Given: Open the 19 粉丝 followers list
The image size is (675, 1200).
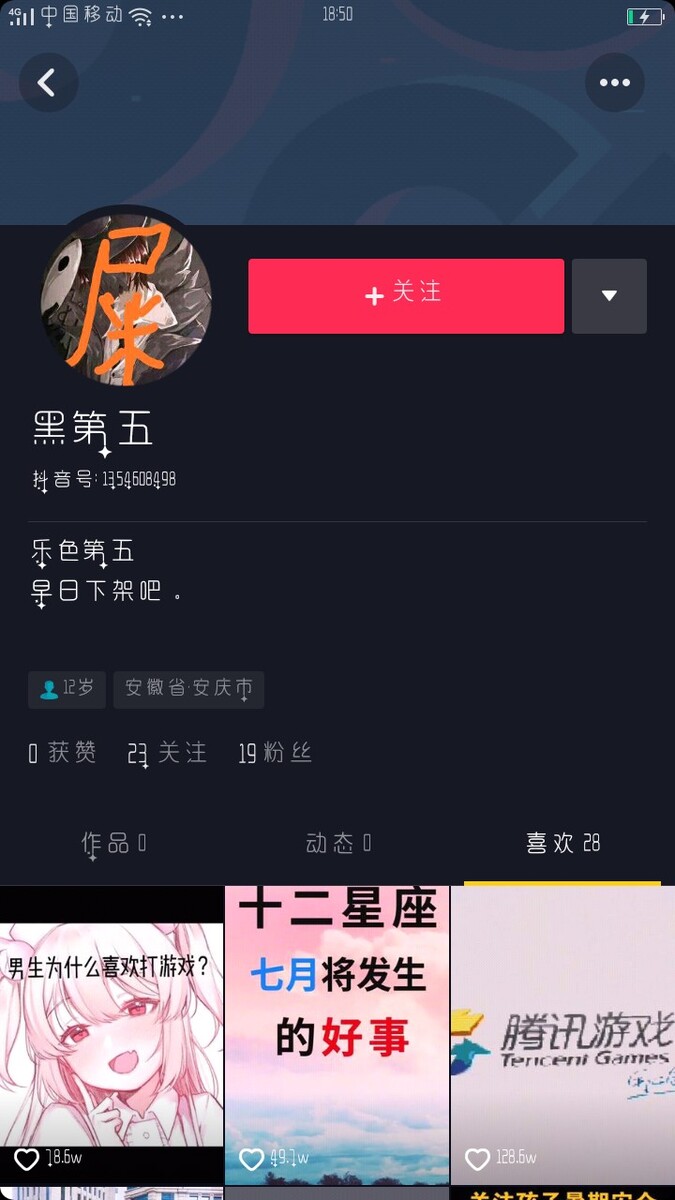Looking at the screenshot, I should click(x=275, y=753).
